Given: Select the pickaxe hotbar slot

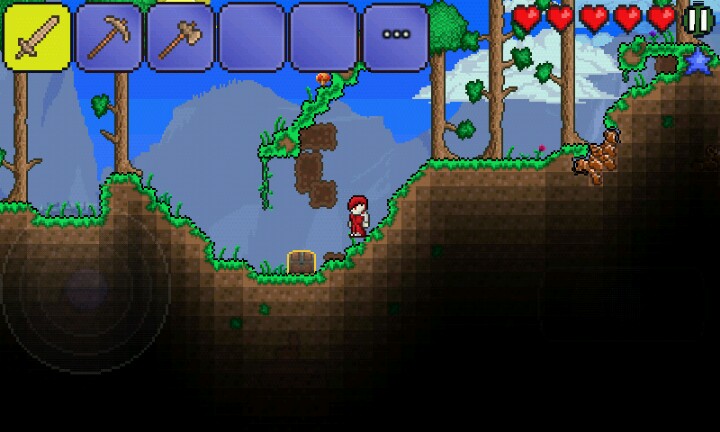Looking at the screenshot, I should (x=109, y=36).
